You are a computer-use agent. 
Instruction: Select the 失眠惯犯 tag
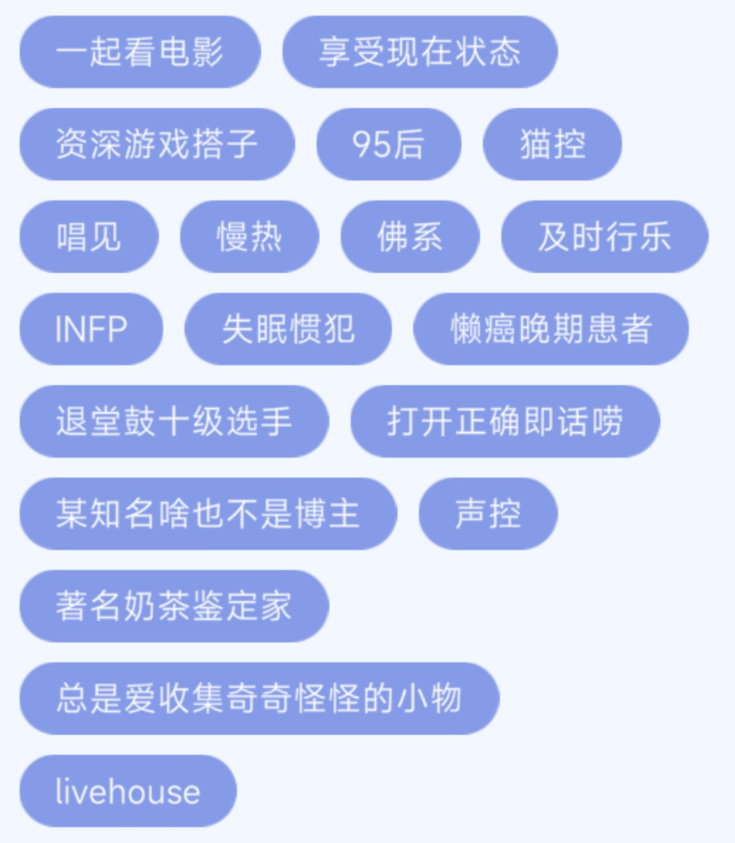point(288,329)
